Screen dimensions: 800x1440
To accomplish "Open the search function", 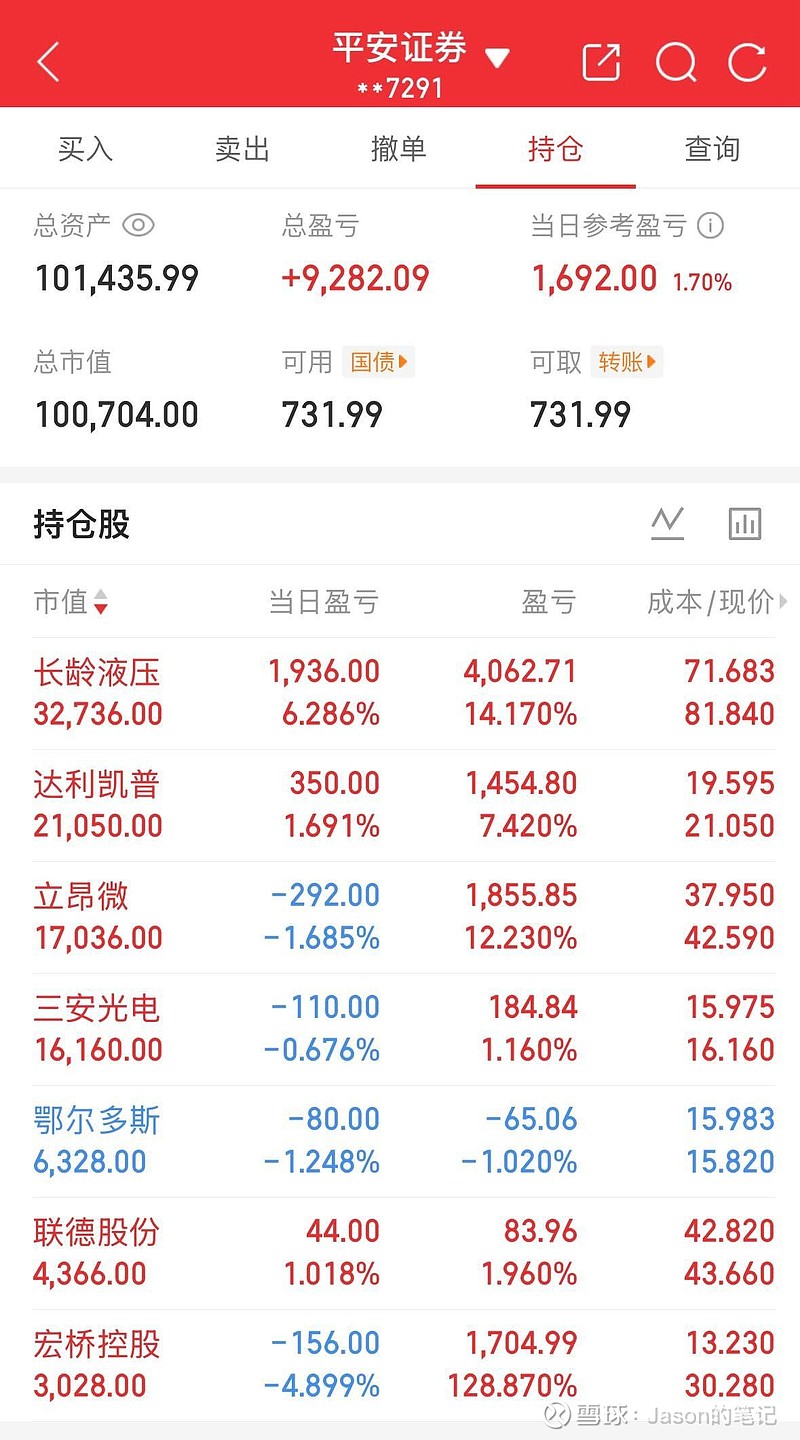I will click(676, 61).
